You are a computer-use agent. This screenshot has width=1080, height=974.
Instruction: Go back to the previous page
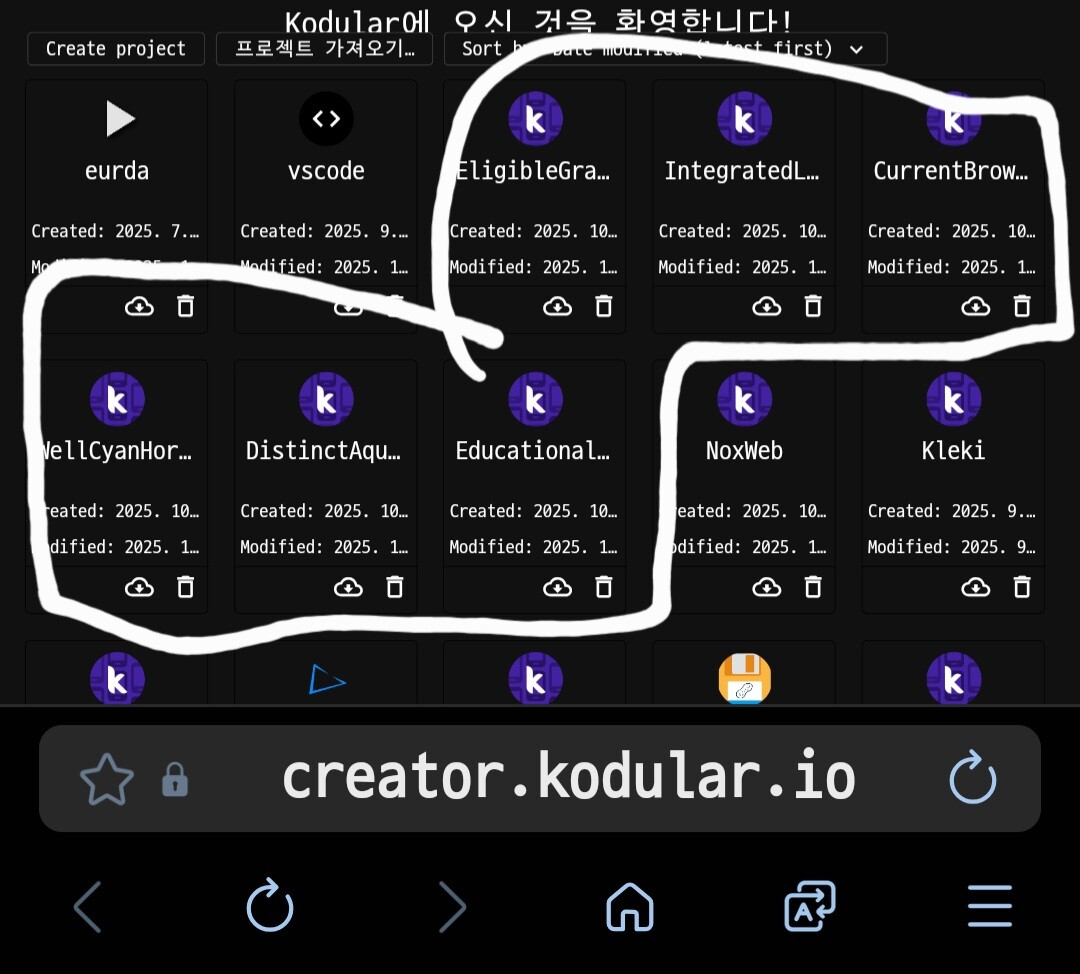coord(88,908)
